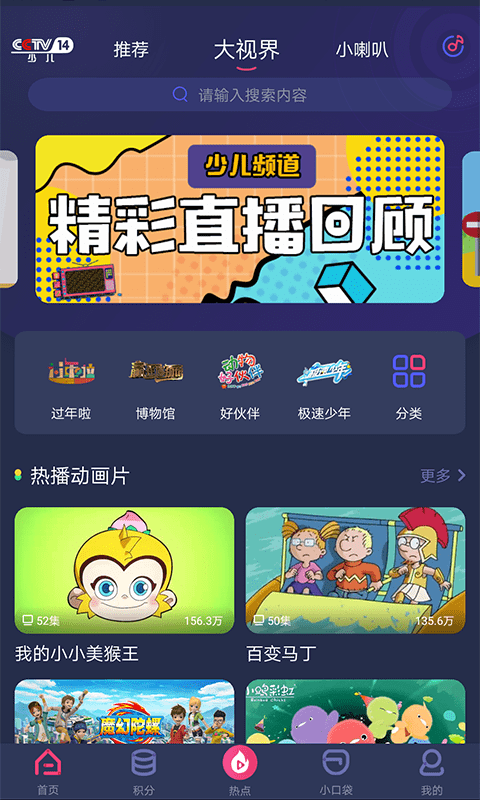The image size is (480, 800).
Task: Open the music icon in top corner
Action: (x=453, y=46)
